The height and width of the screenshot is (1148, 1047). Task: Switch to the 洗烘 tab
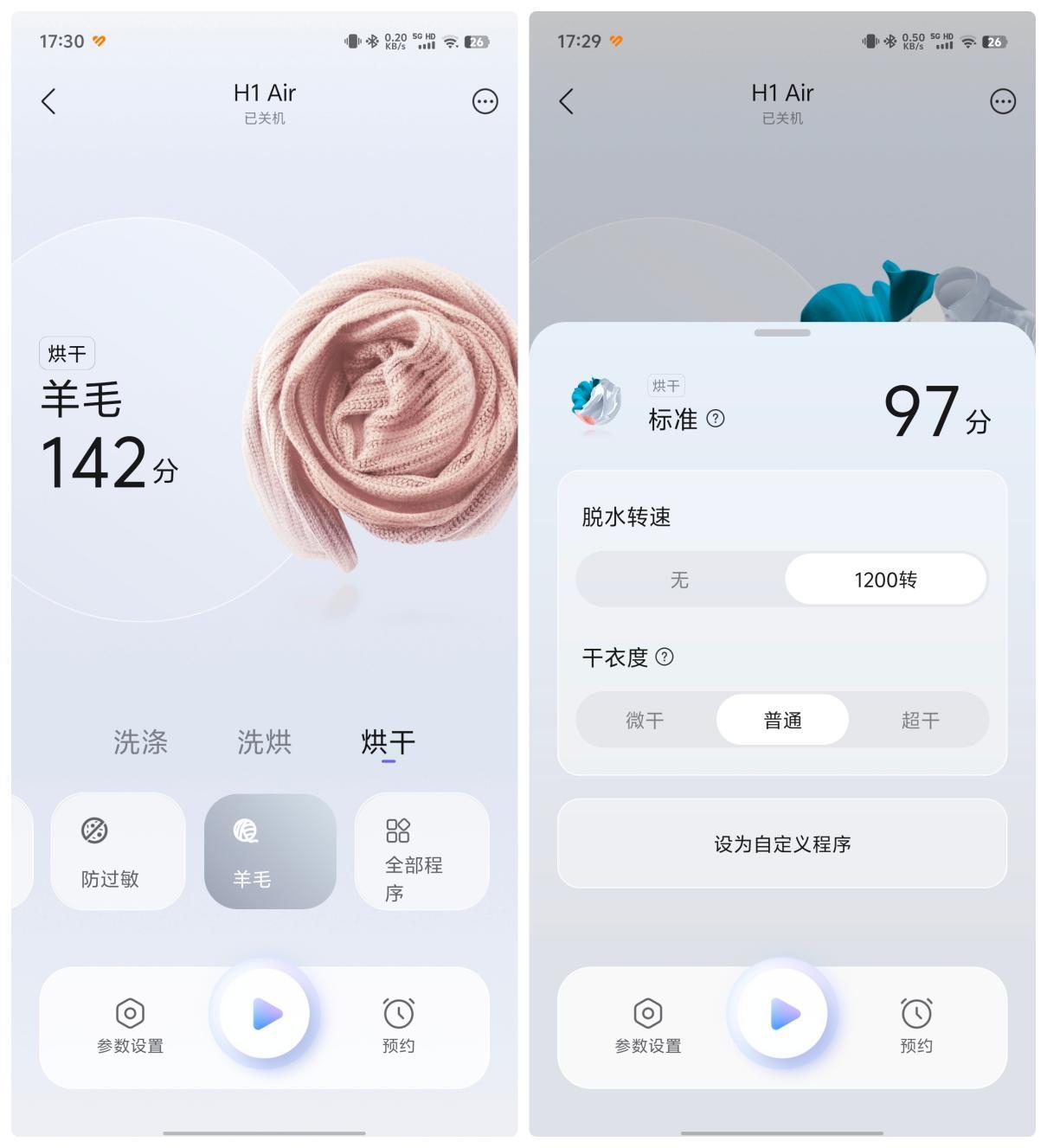[264, 741]
